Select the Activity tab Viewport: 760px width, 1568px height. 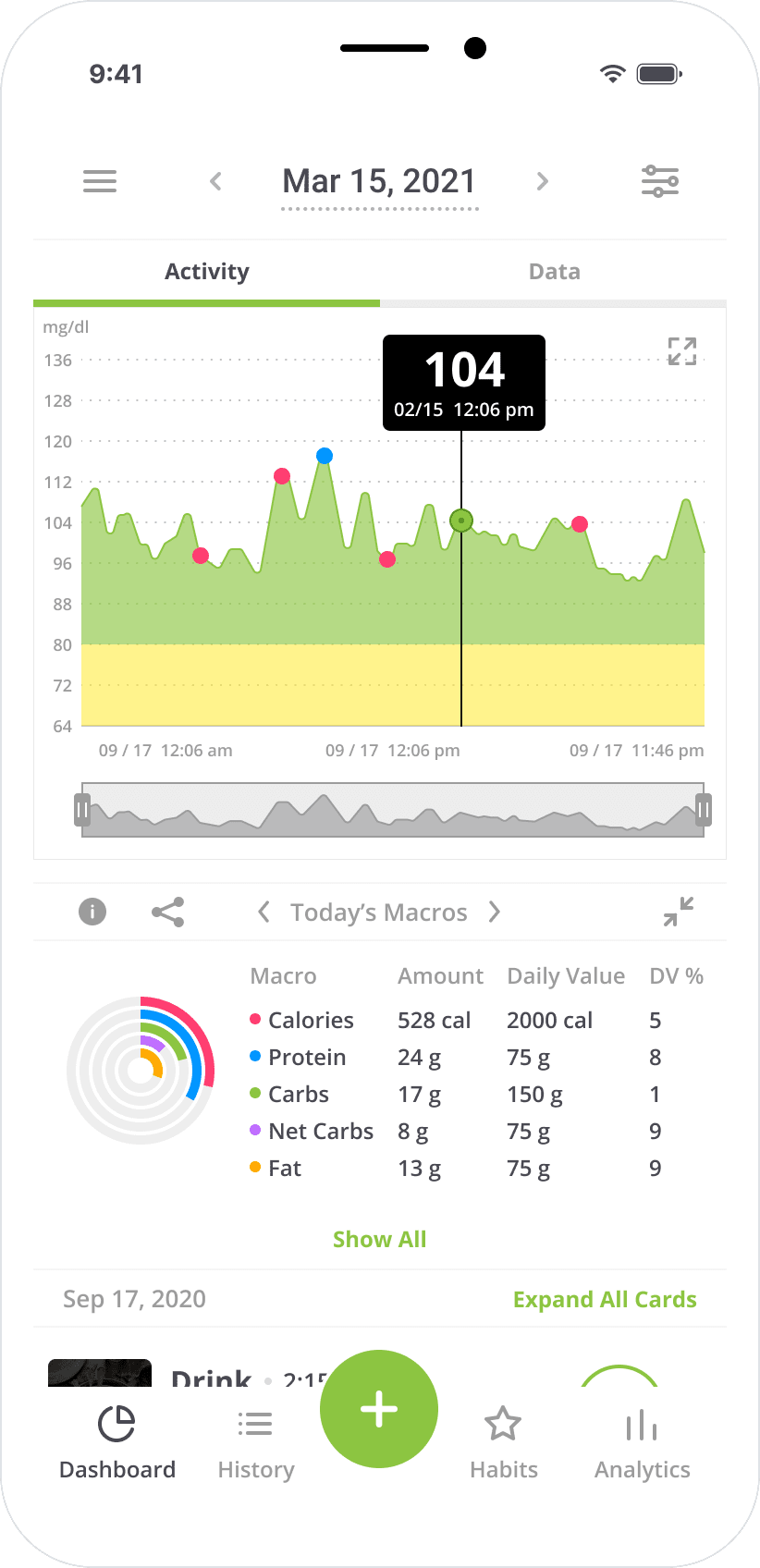[x=206, y=271]
